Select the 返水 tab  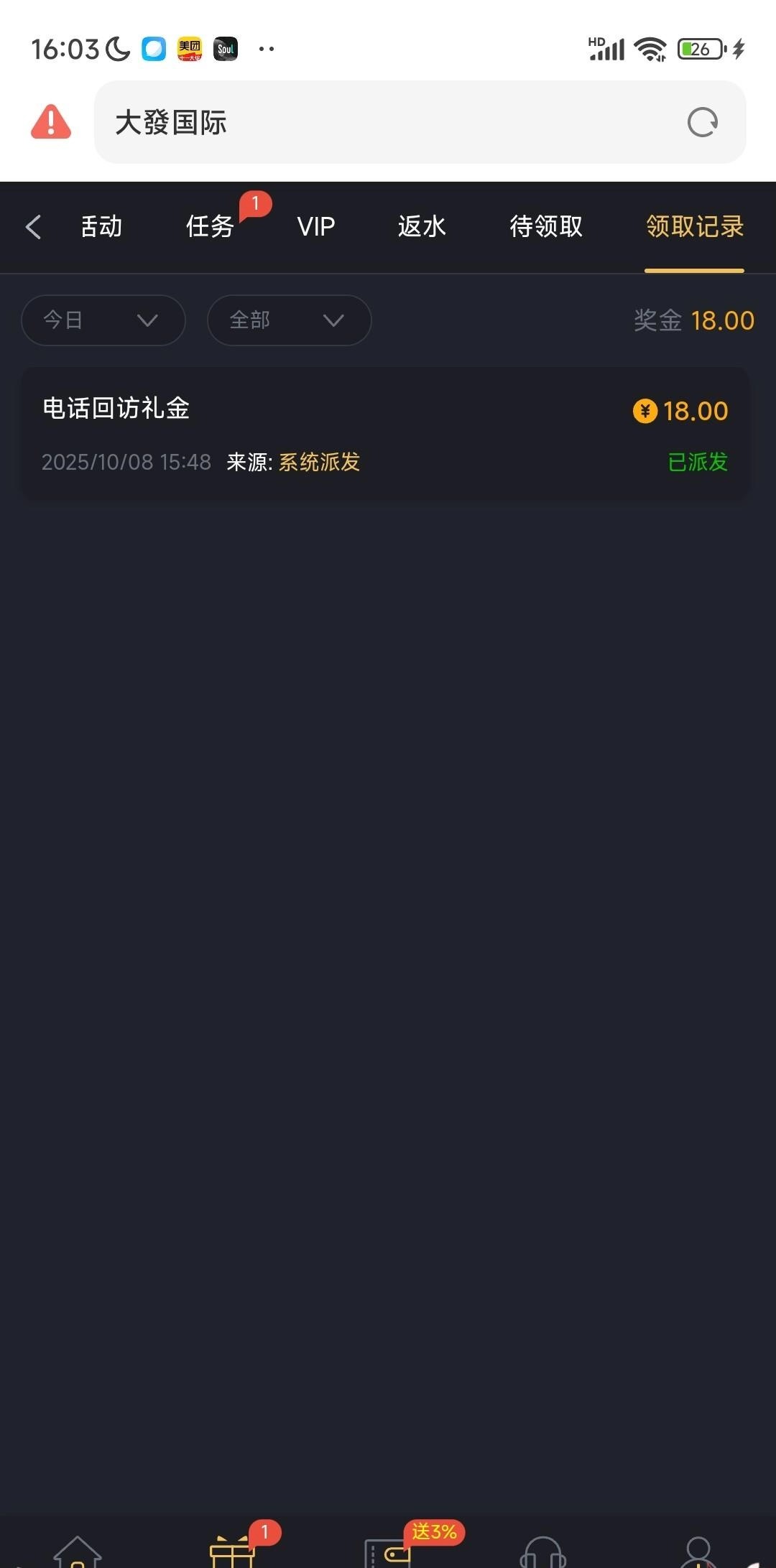coord(422,227)
